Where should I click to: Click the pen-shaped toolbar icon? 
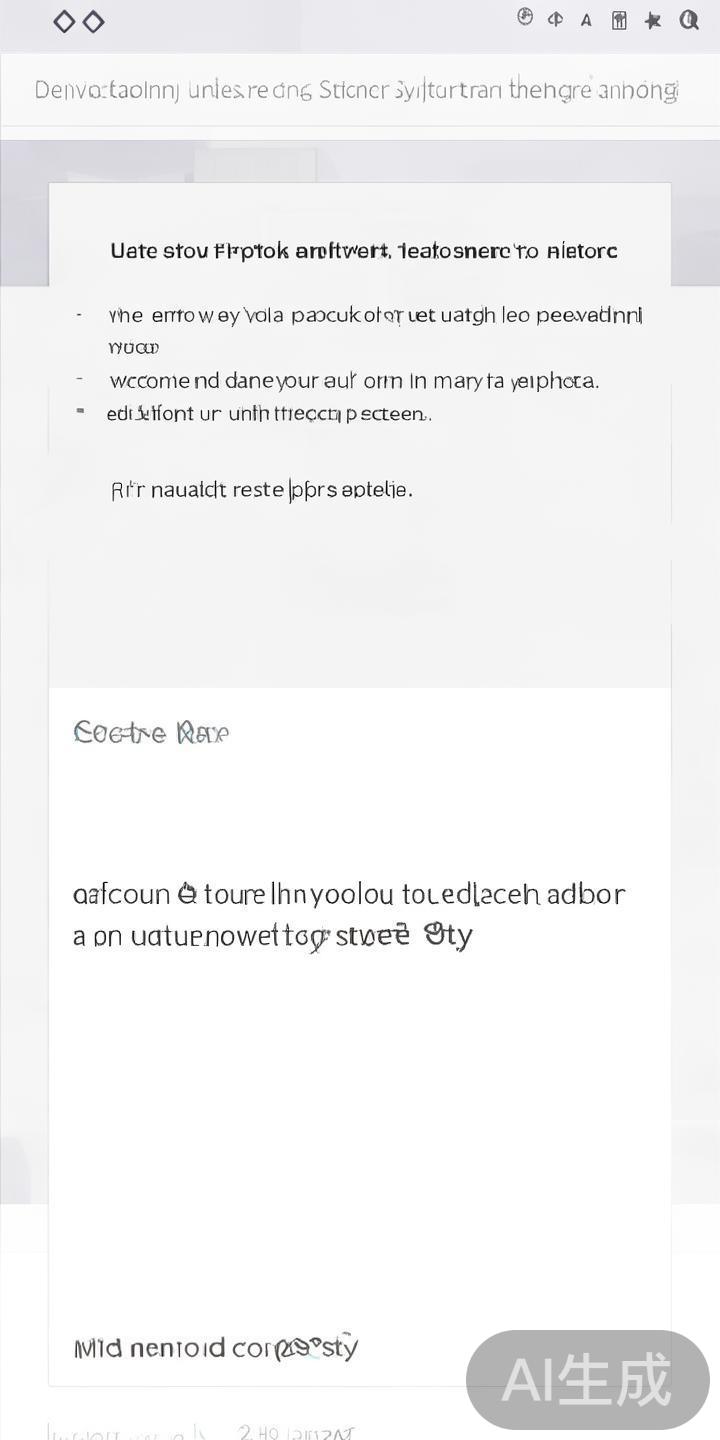pyautogui.click(x=554, y=19)
